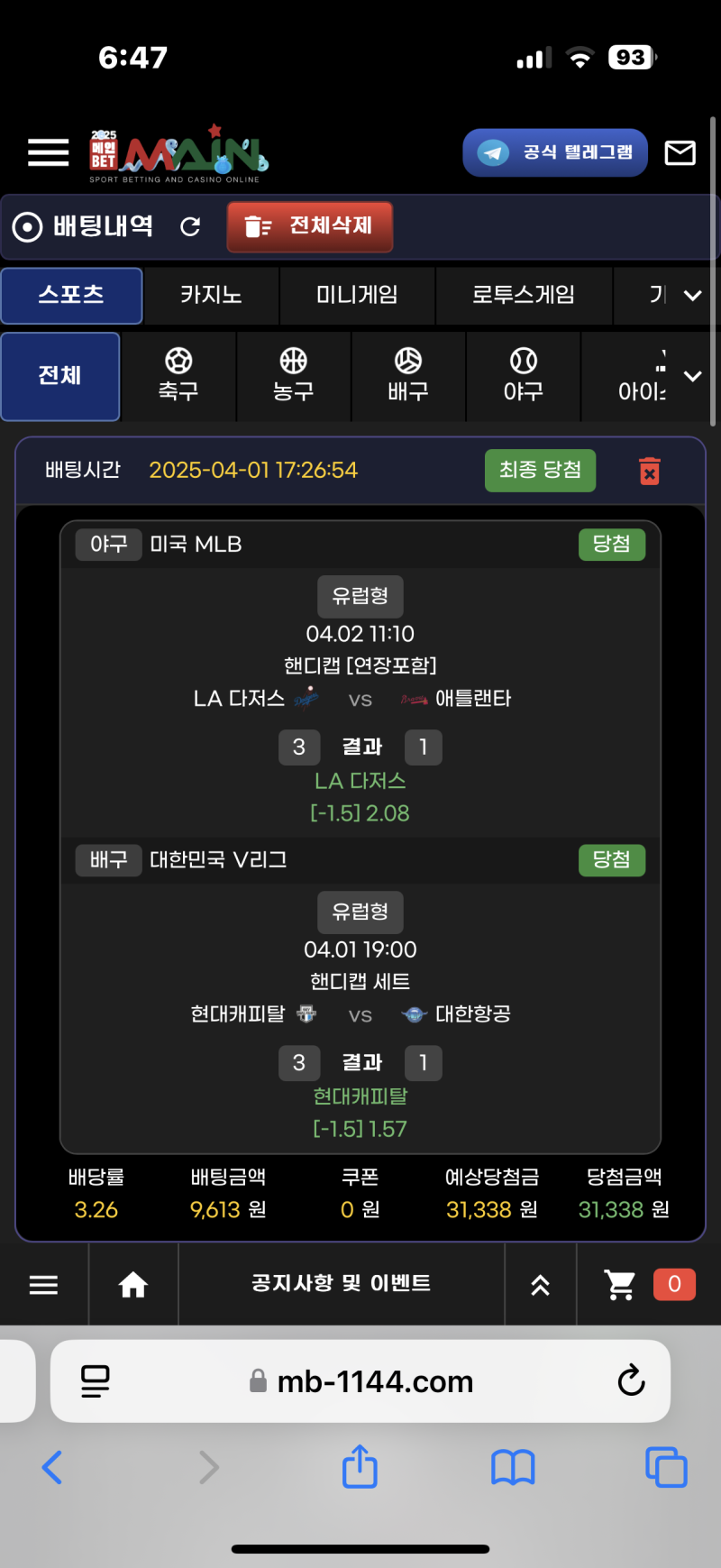Open 공지사항 및 이벤트

(x=341, y=1283)
